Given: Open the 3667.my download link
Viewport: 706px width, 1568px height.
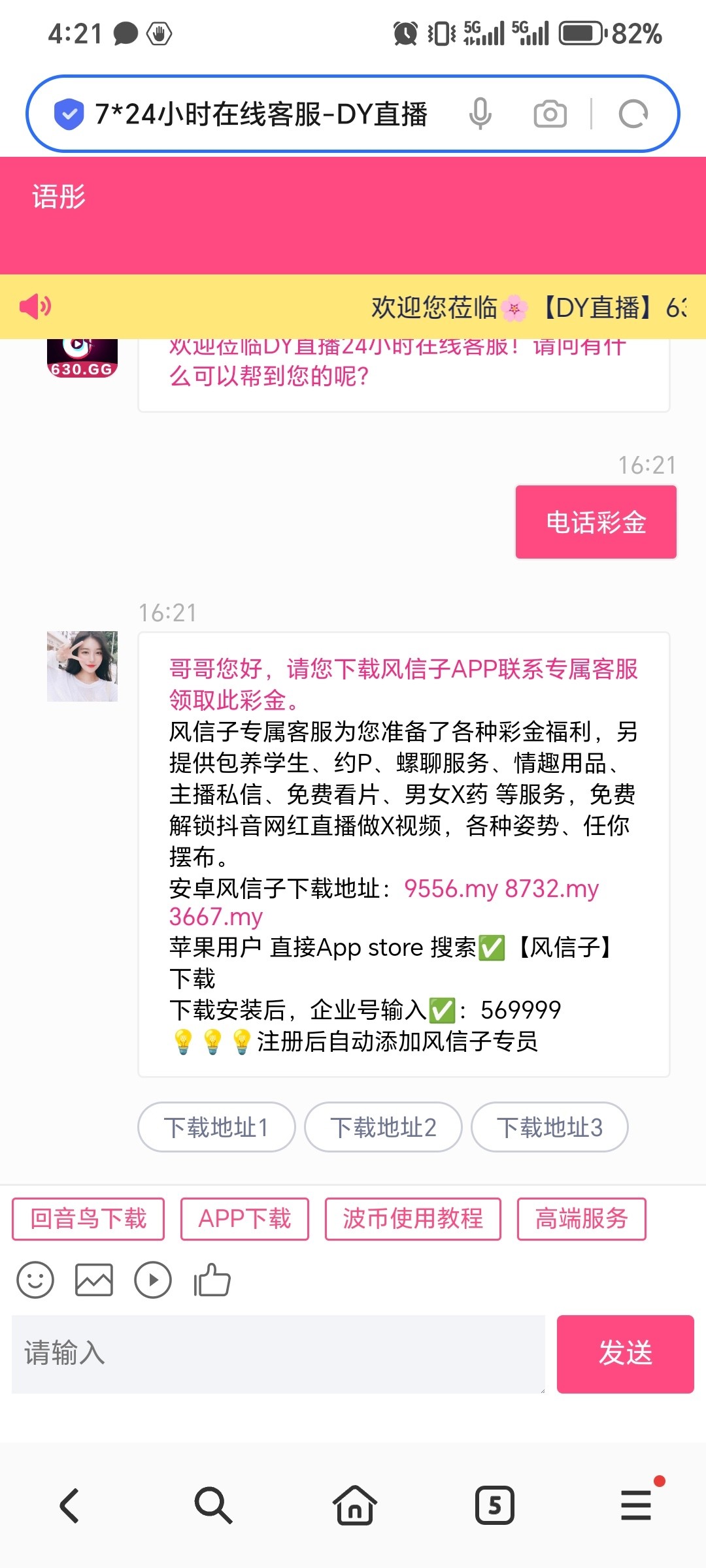Looking at the screenshot, I should coord(216,917).
